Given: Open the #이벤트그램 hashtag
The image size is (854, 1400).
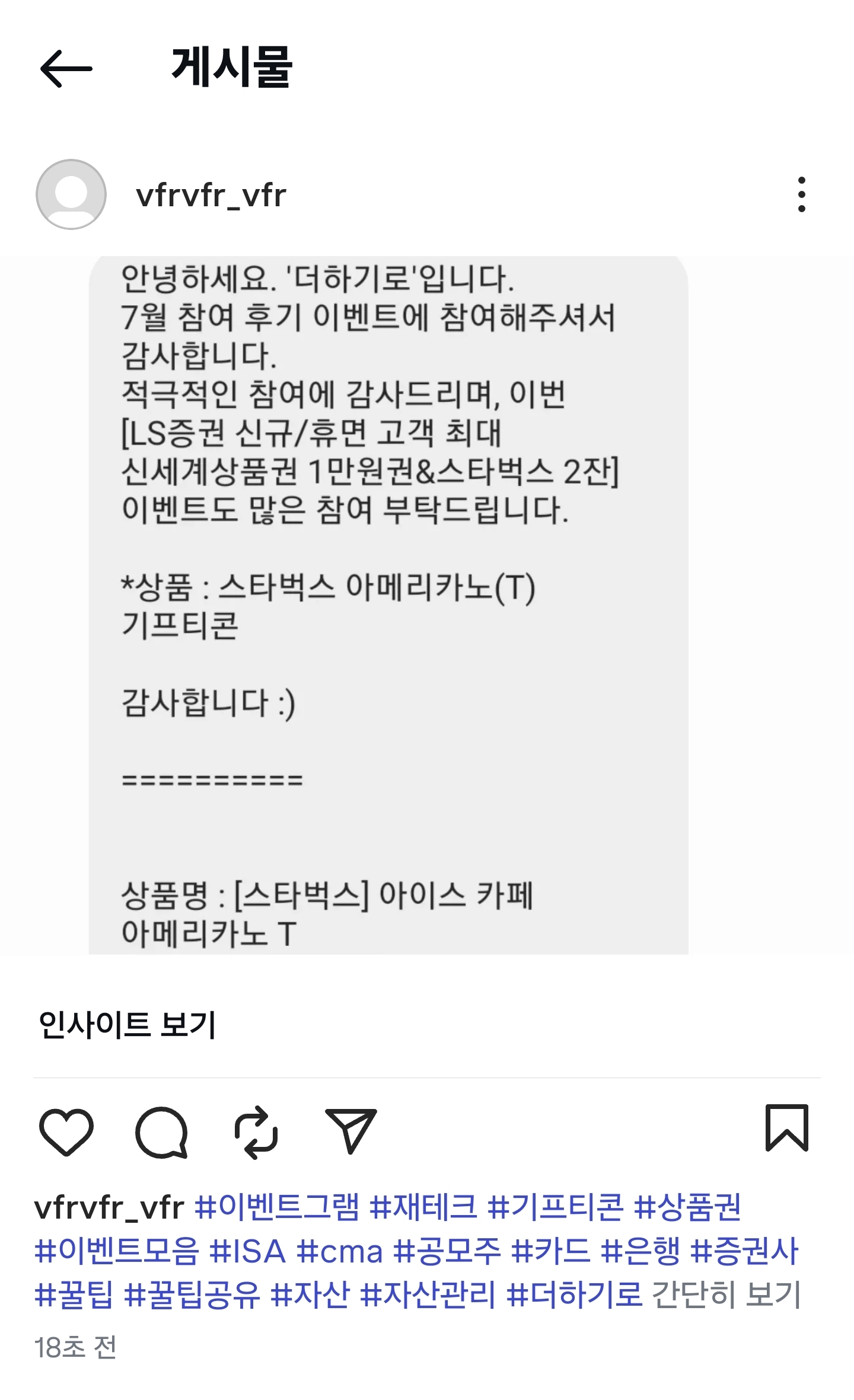Looking at the screenshot, I should tap(277, 1207).
